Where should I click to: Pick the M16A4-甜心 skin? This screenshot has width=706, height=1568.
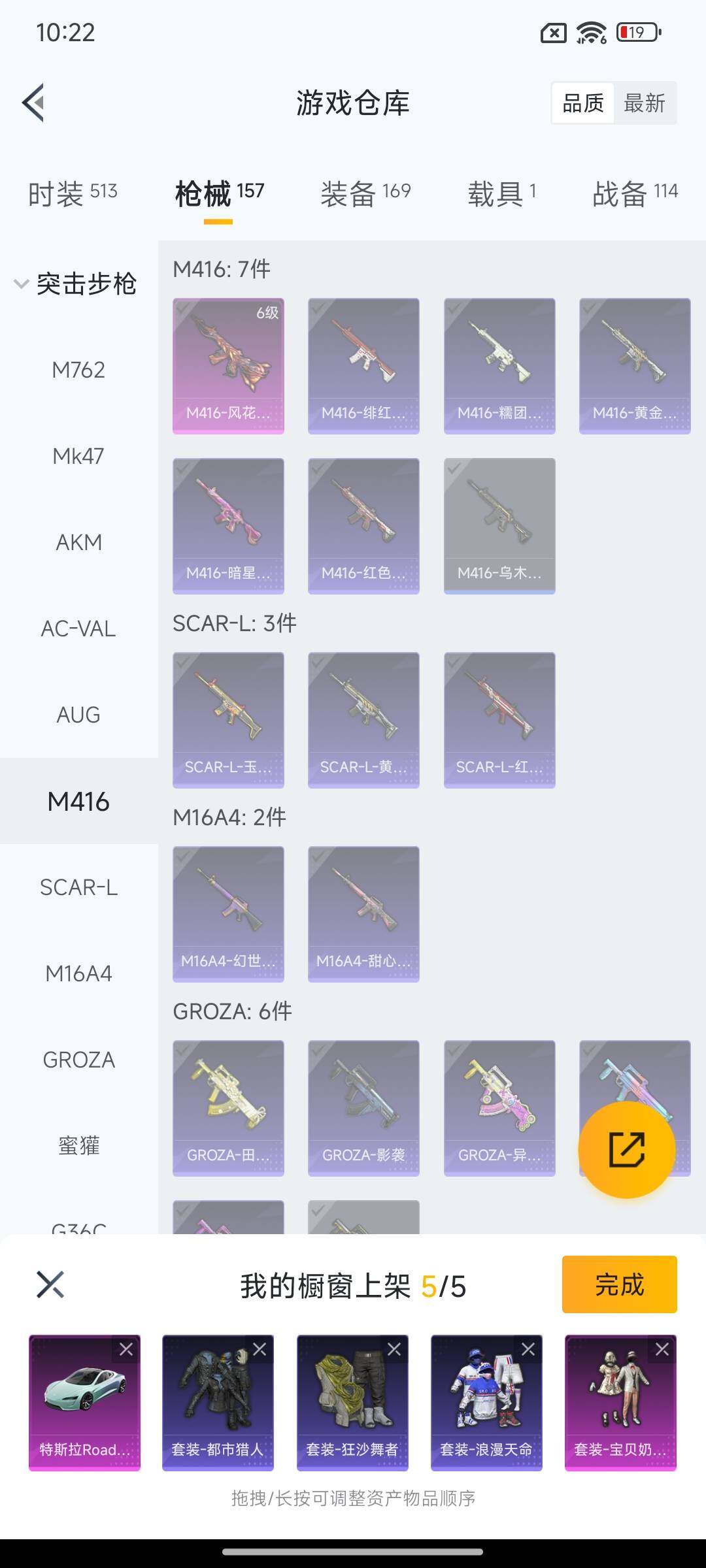click(363, 914)
